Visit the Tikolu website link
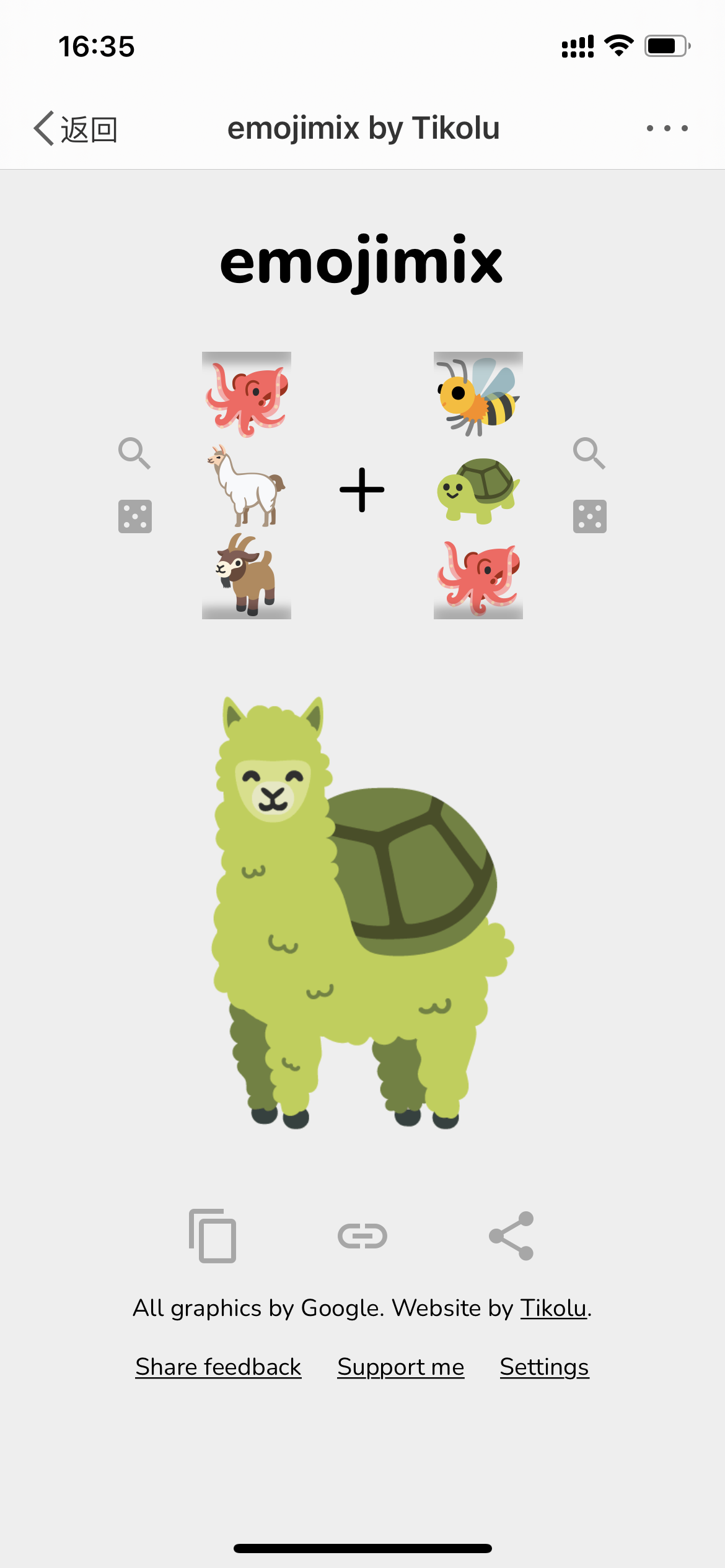The height and width of the screenshot is (1568, 725). [553, 1308]
